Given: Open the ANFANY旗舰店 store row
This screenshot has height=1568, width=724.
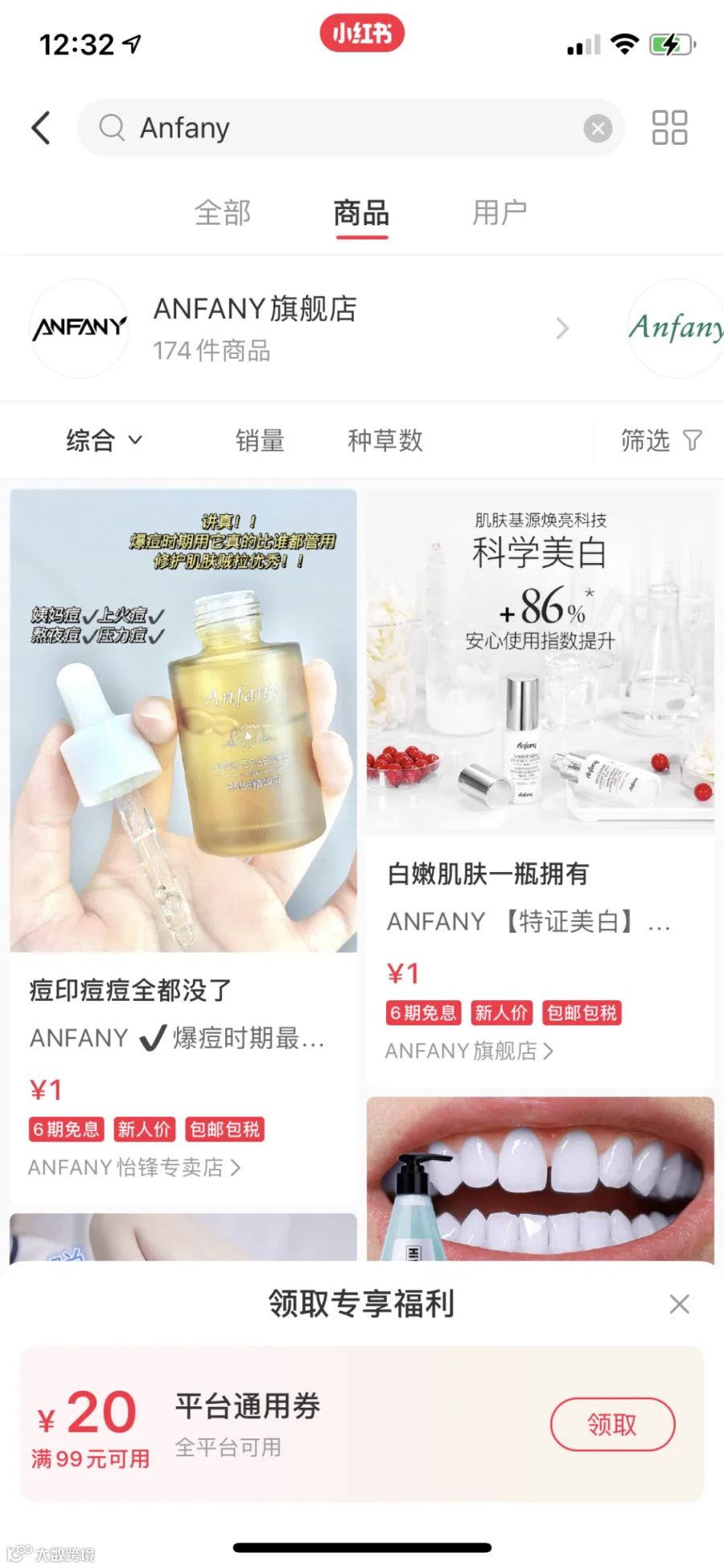Looking at the screenshot, I should coord(302,328).
